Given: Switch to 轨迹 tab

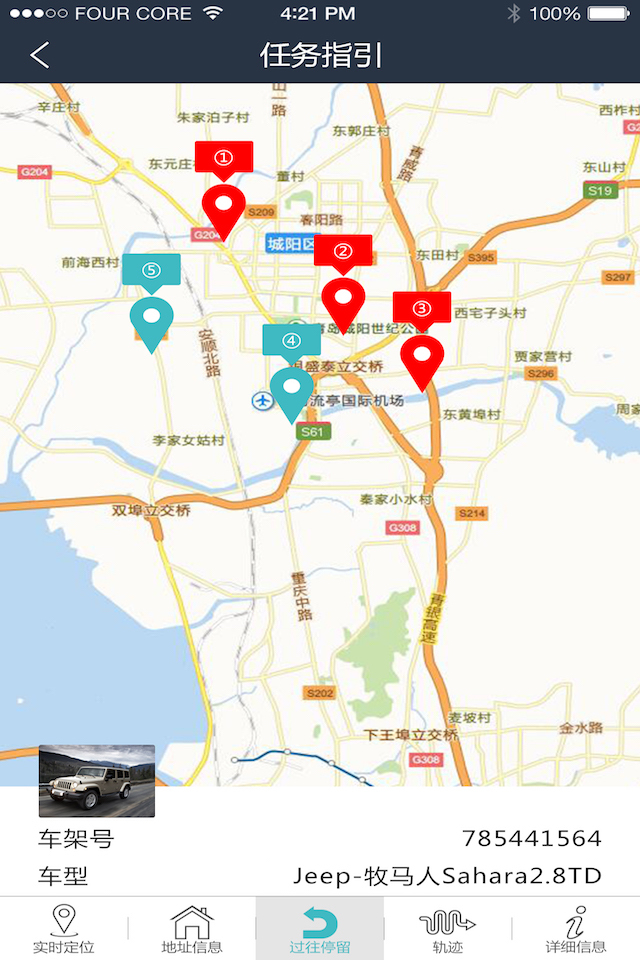Looking at the screenshot, I should point(447,928).
